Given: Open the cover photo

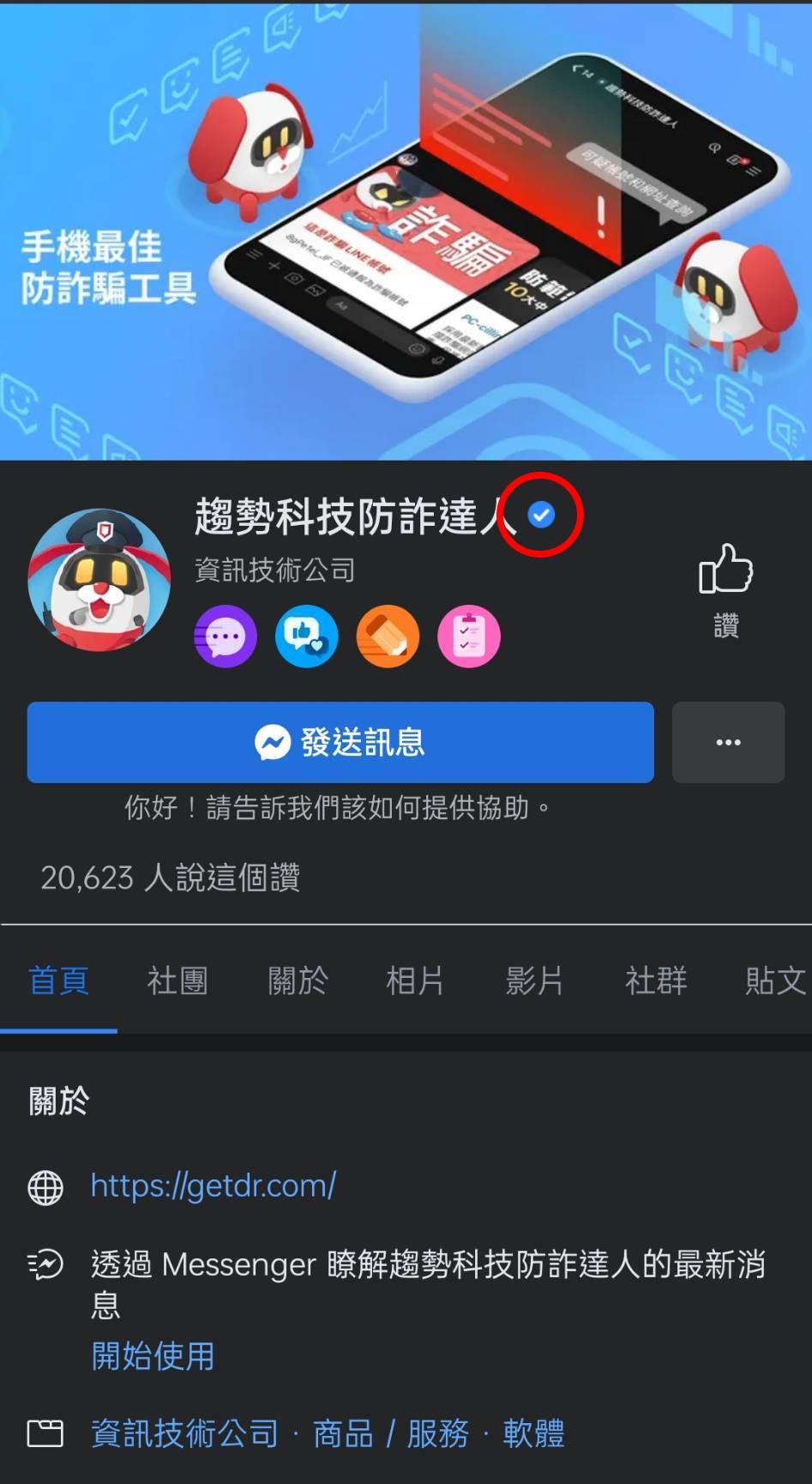Looking at the screenshot, I should 406,230.
